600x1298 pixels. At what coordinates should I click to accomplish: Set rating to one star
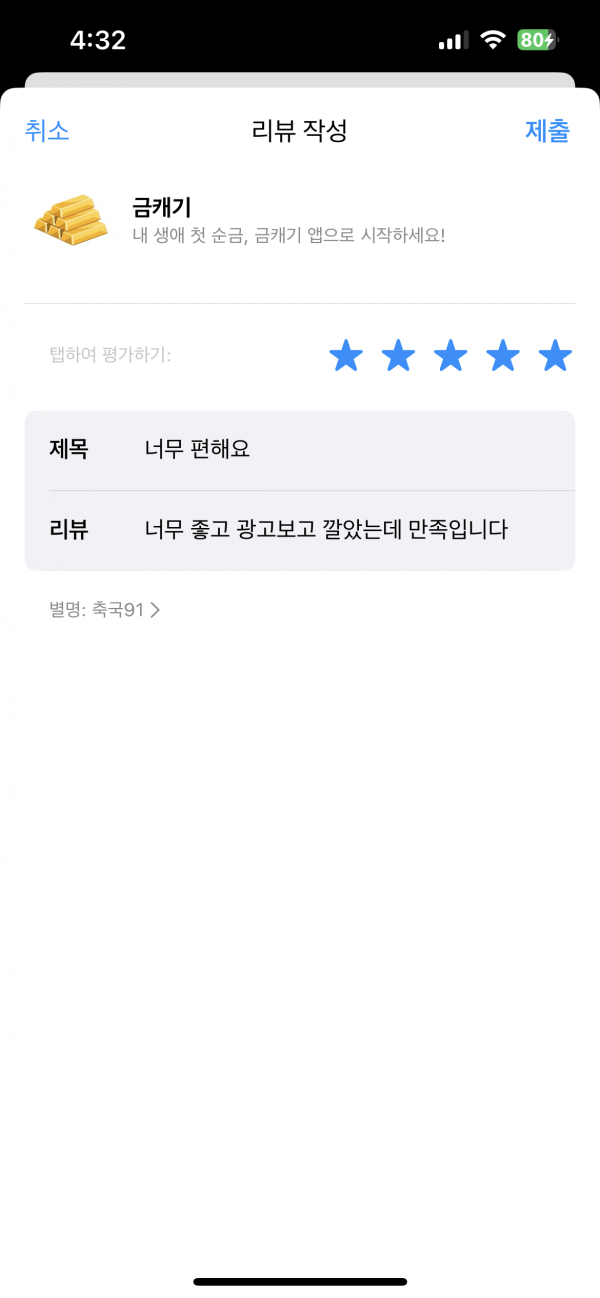click(346, 355)
